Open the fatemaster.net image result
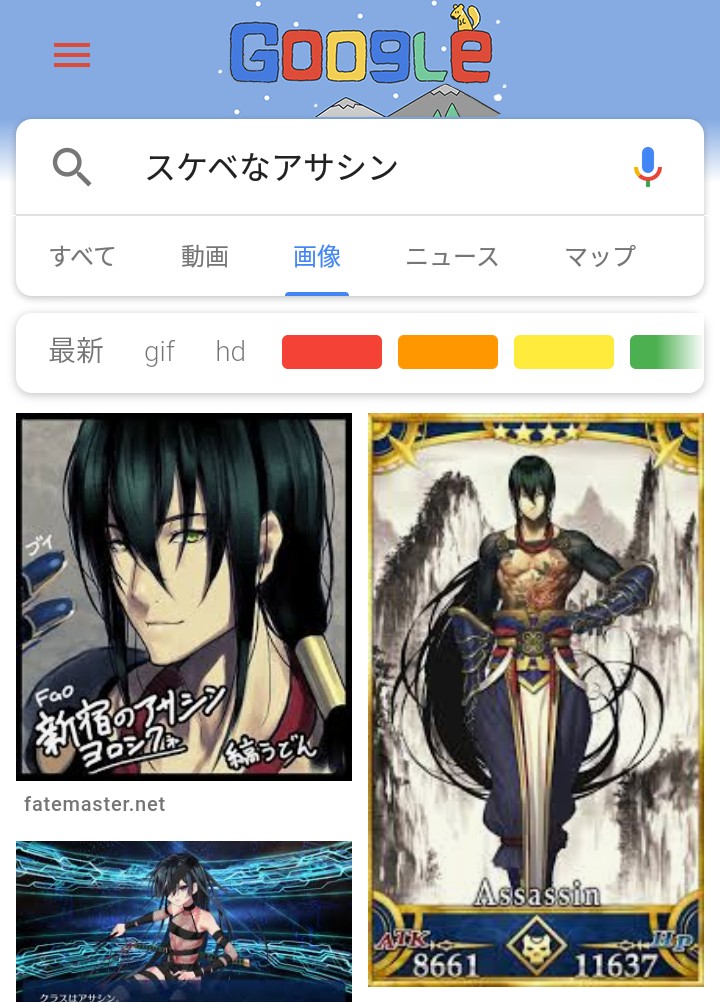Screen dimensions: 720x1002 pyautogui.click(x=184, y=596)
